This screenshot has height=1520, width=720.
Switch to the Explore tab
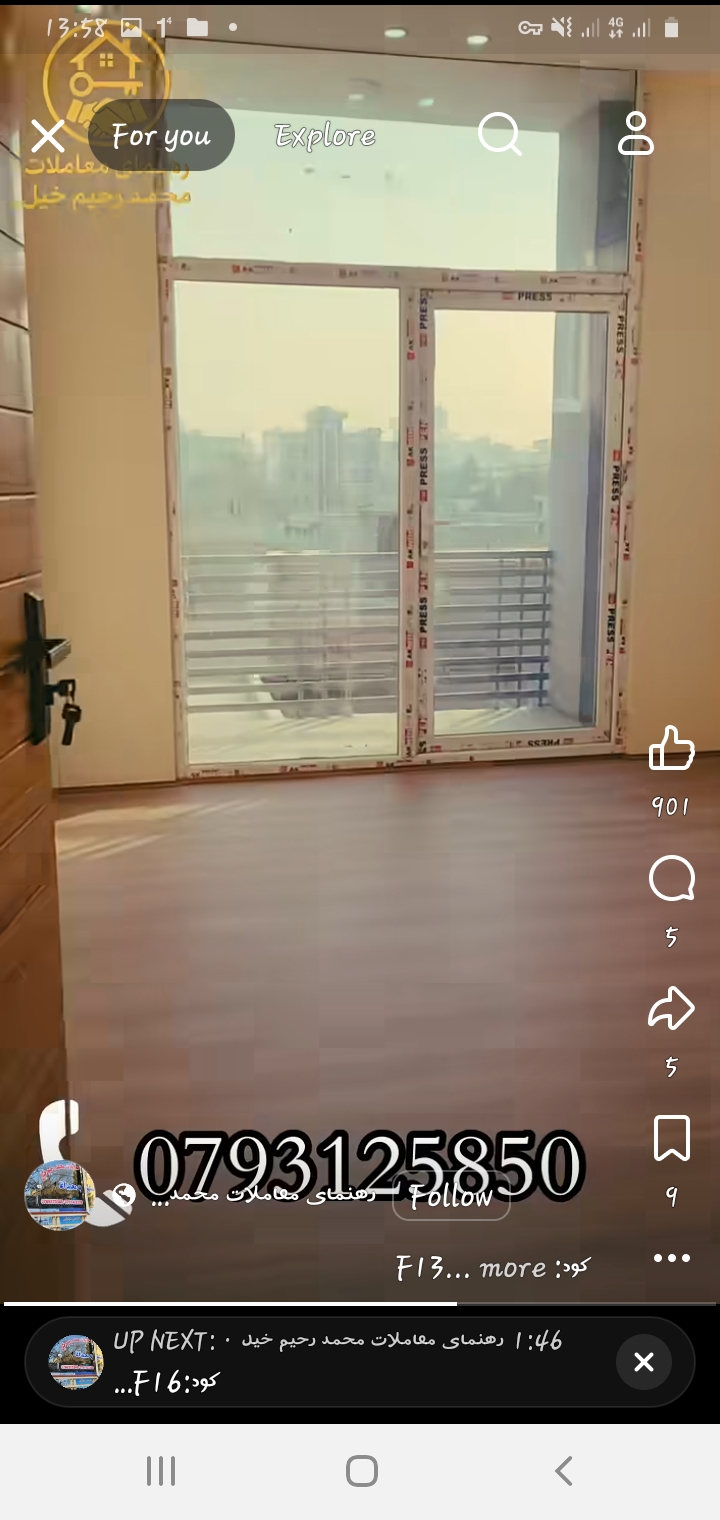pyautogui.click(x=325, y=135)
